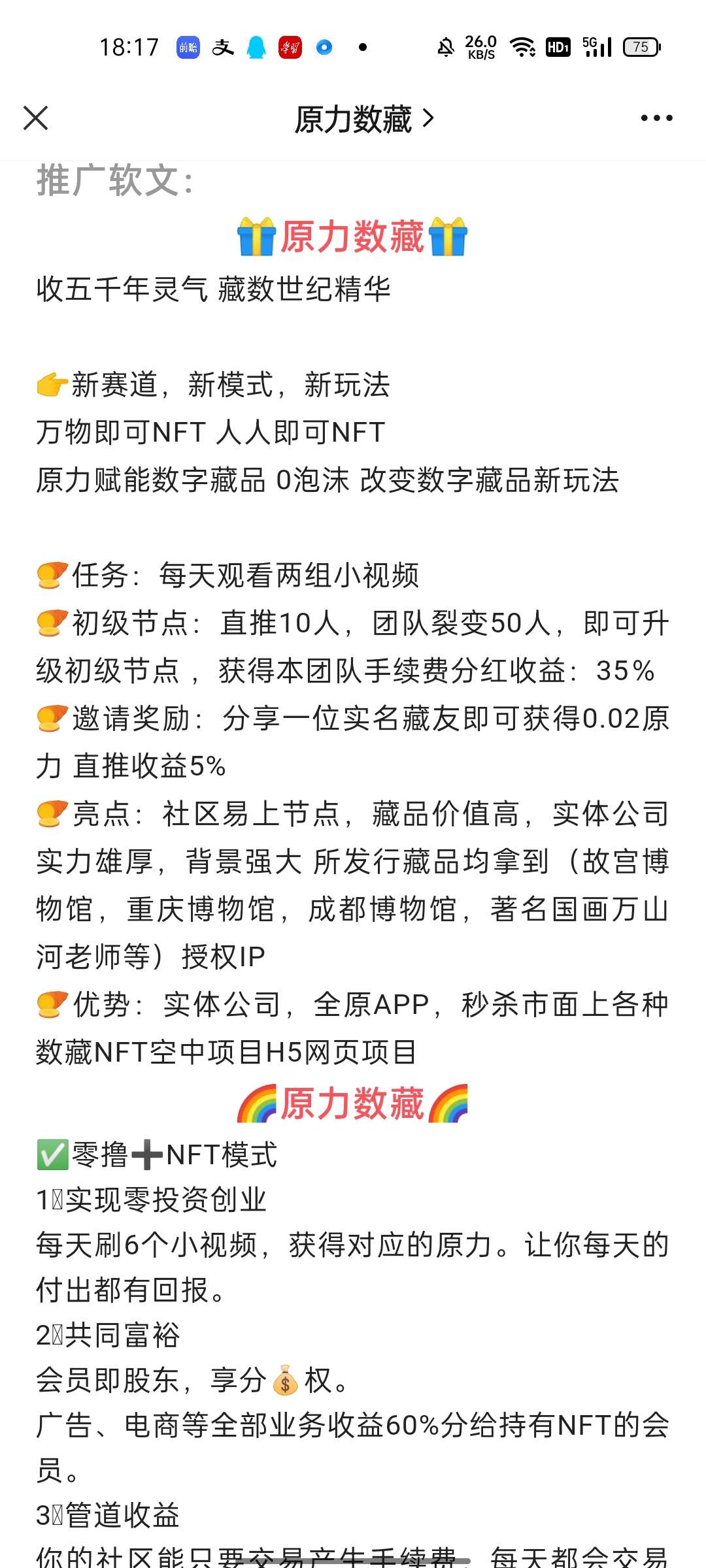Open the three-dot more options menu
Viewport: 706px width, 1568px height.
pyautogui.click(x=656, y=118)
